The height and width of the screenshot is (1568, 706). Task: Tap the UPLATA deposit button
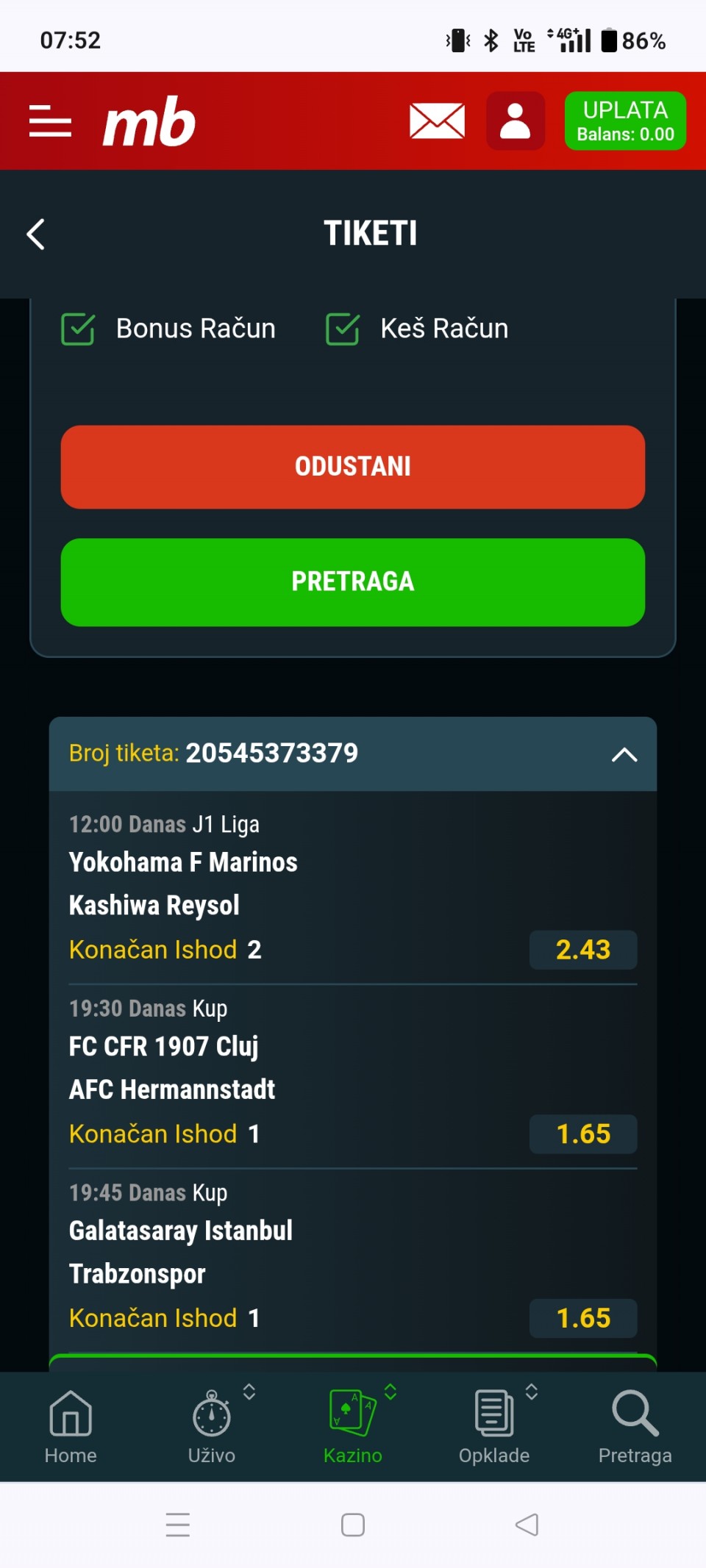pos(625,121)
